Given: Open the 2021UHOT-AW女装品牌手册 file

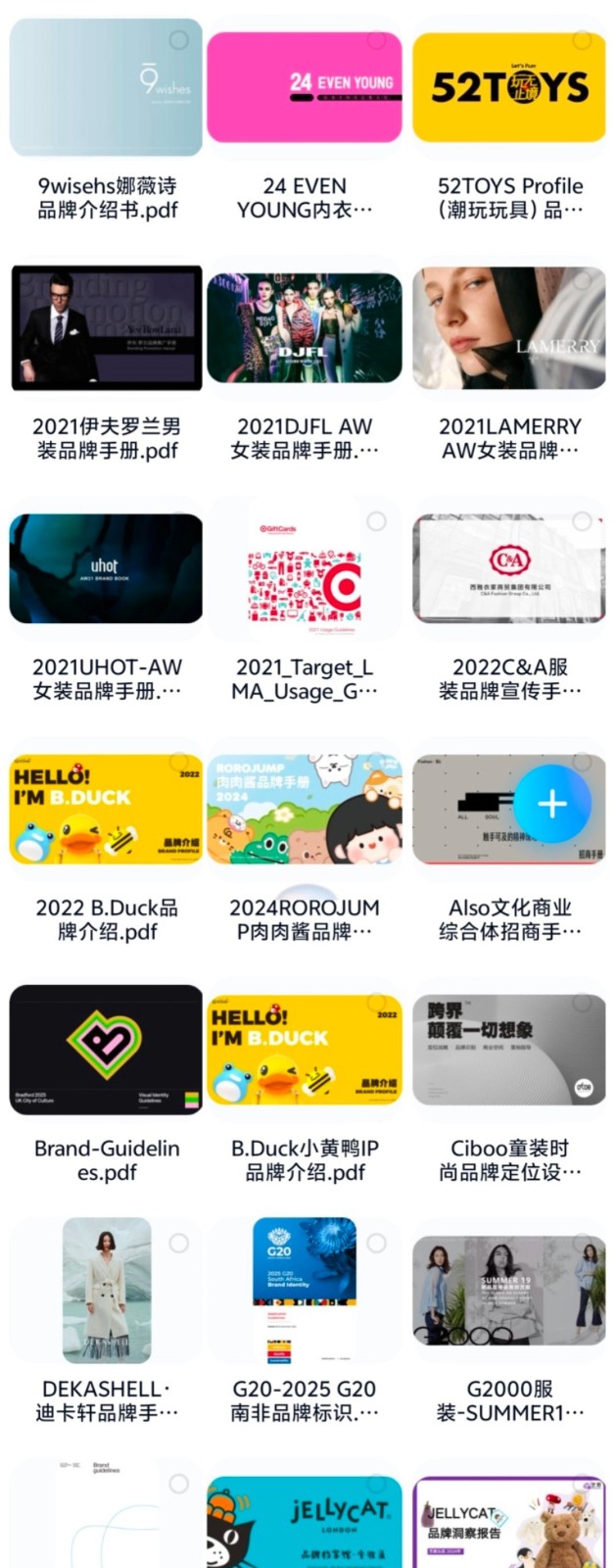Looking at the screenshot, I should pos(106,568).
